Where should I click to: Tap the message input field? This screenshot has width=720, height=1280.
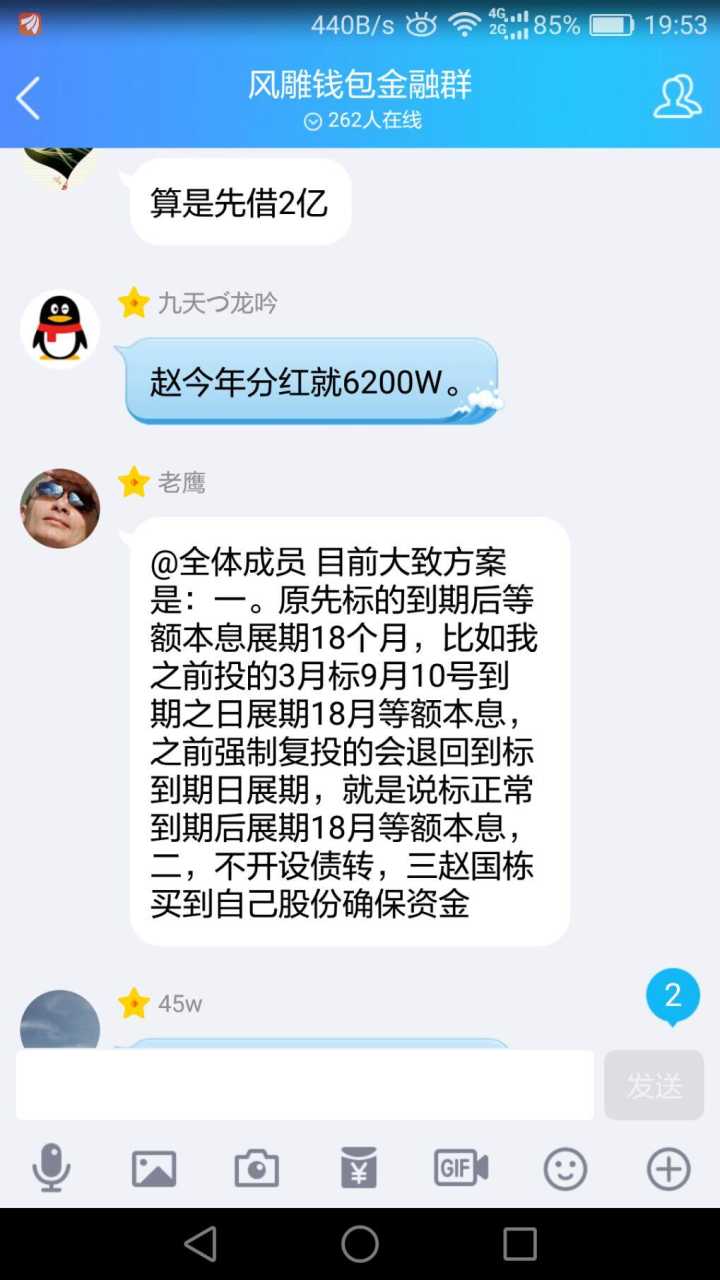pyautogui.click(x=305, y=1085)
